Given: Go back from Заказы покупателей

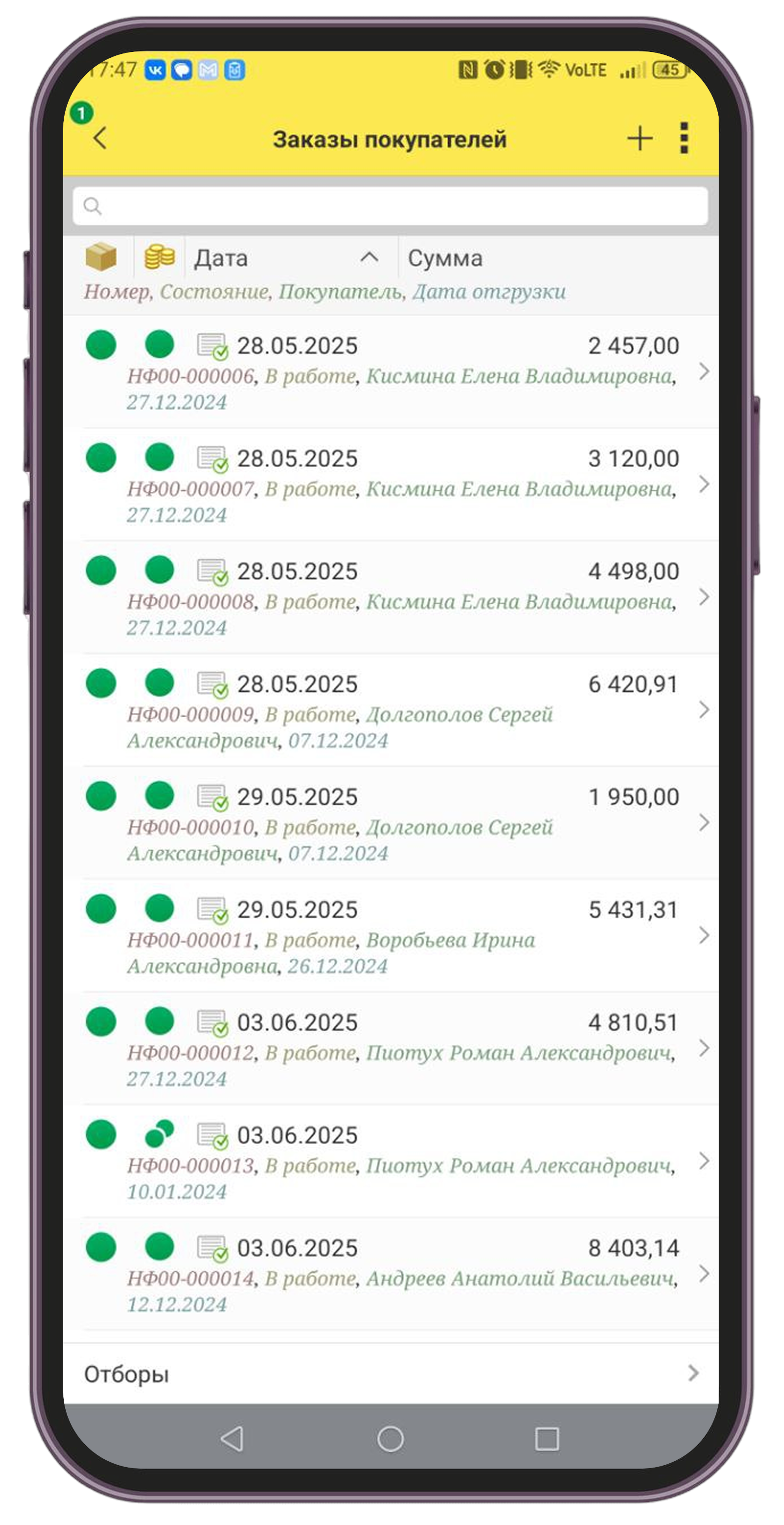Looking at the screenshot, I should 100,139.
